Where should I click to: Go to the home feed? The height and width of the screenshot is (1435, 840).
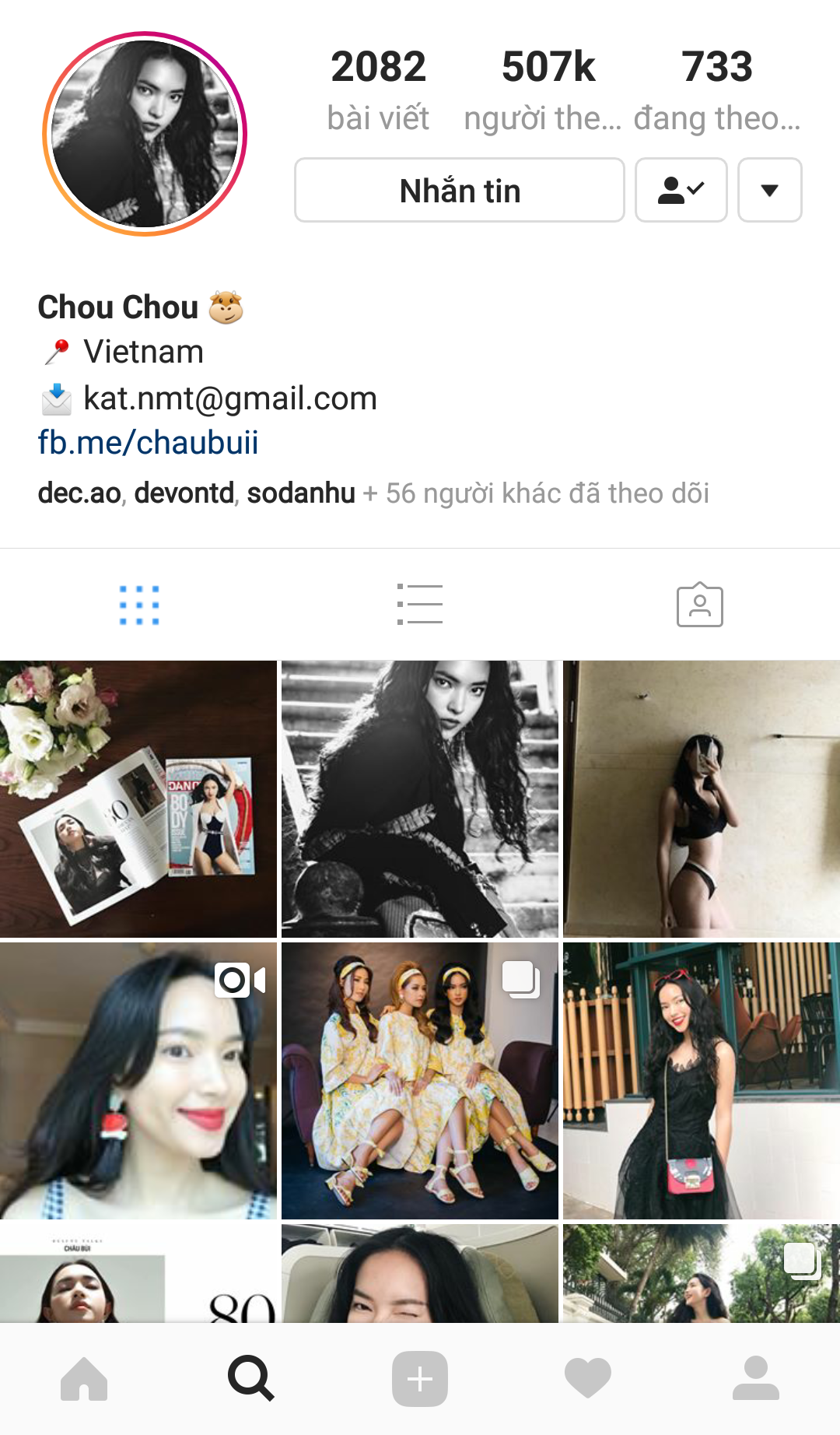[84, 1379]
